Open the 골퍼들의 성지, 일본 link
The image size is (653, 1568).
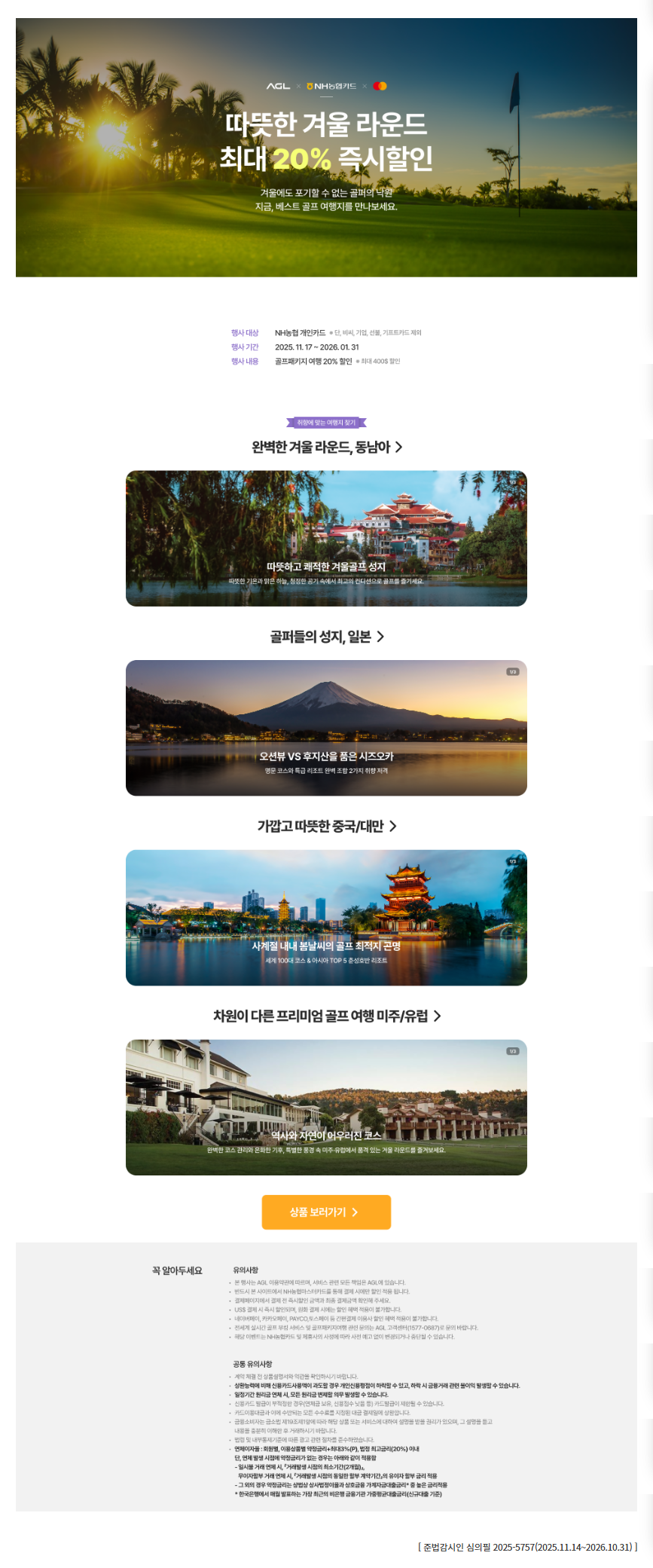point(326,637)
